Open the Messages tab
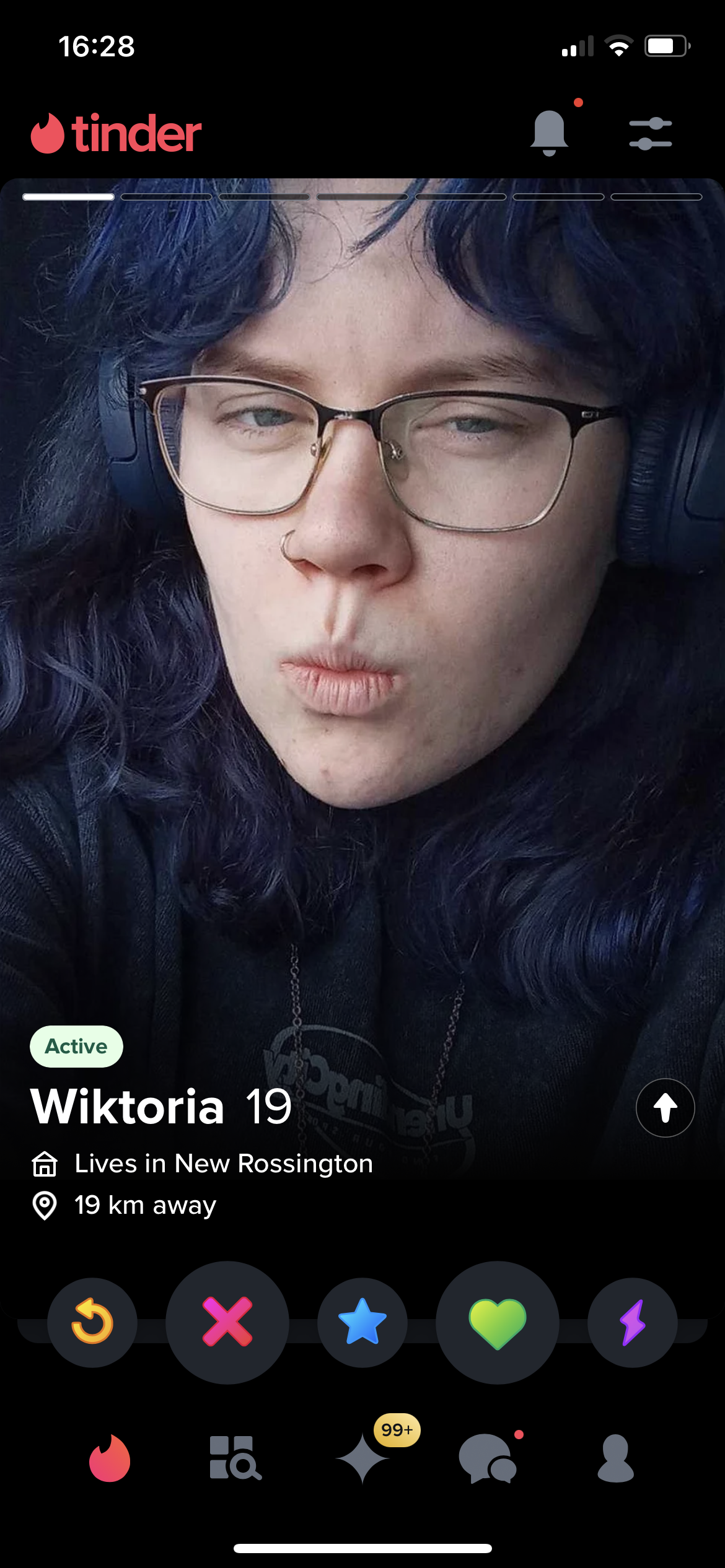 pyautogui.click(x=488, y=1459)
